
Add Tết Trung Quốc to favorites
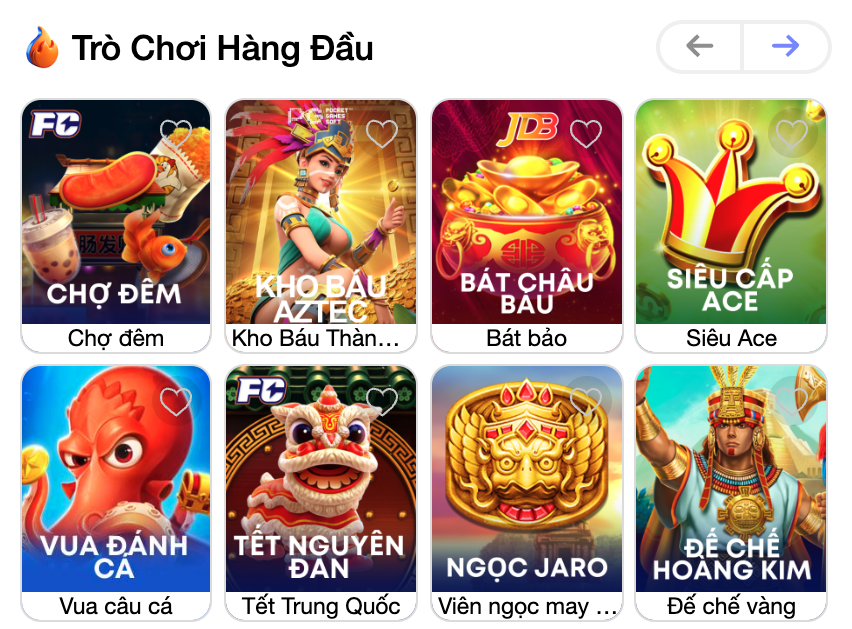pos(382,400)
